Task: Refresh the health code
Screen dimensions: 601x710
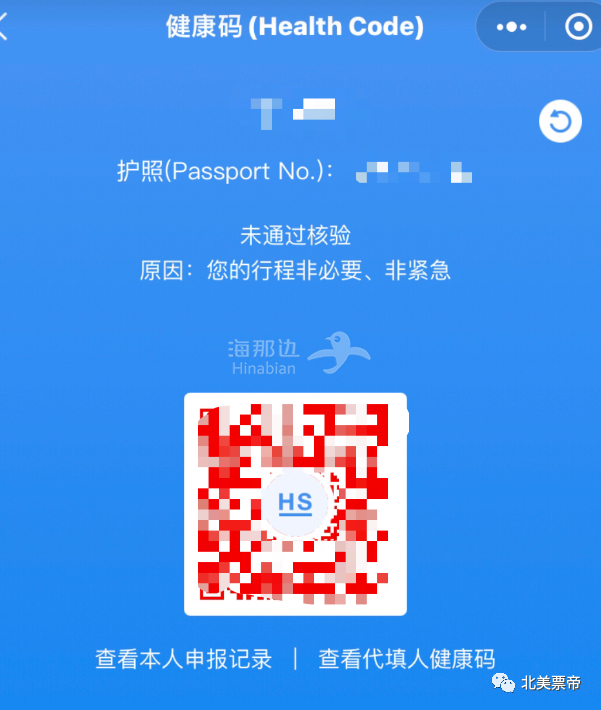Action: click(x=560, y=122)
